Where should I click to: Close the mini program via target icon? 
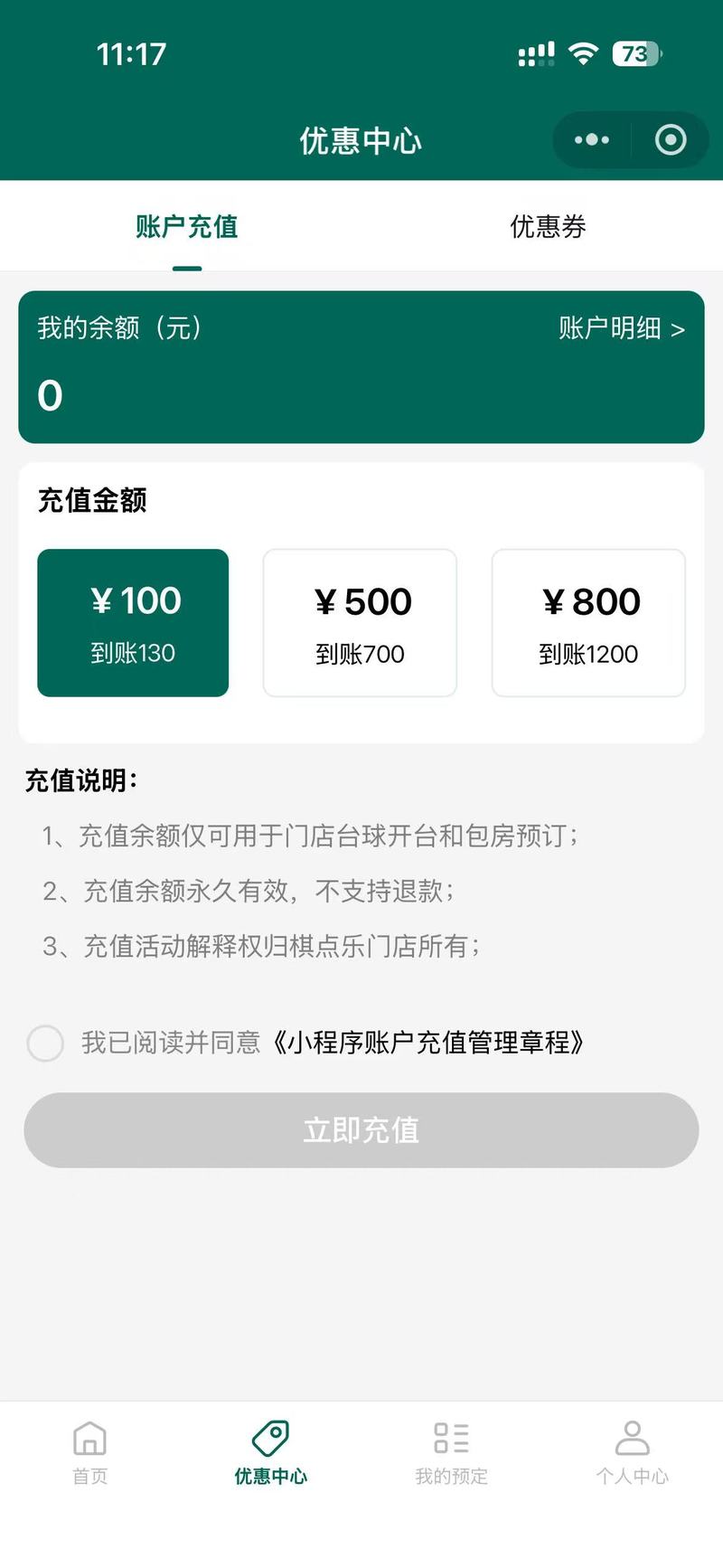tap(670, 140)
